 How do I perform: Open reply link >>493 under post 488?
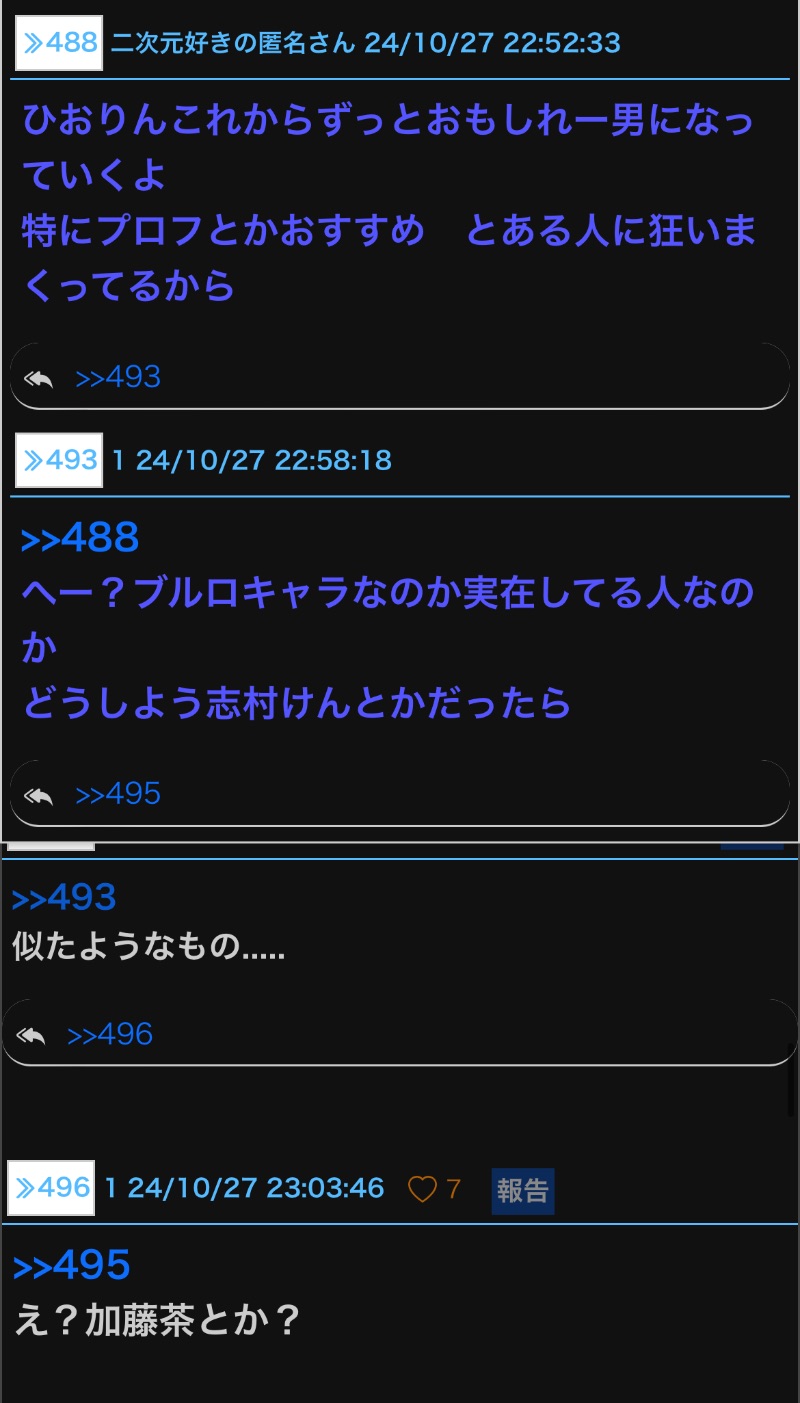pos(118,377)
